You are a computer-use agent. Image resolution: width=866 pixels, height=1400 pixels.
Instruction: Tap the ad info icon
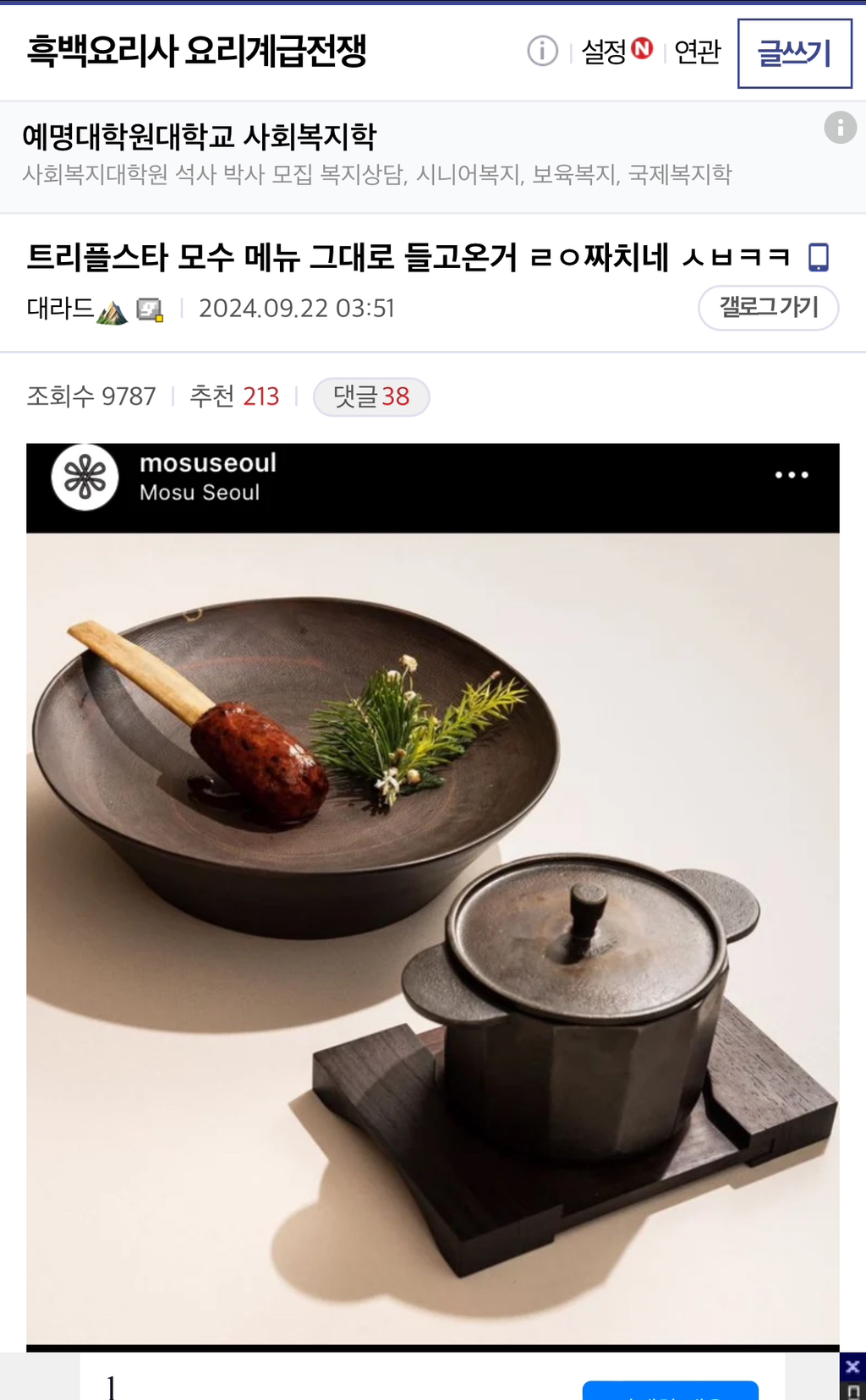click(840, 128)
